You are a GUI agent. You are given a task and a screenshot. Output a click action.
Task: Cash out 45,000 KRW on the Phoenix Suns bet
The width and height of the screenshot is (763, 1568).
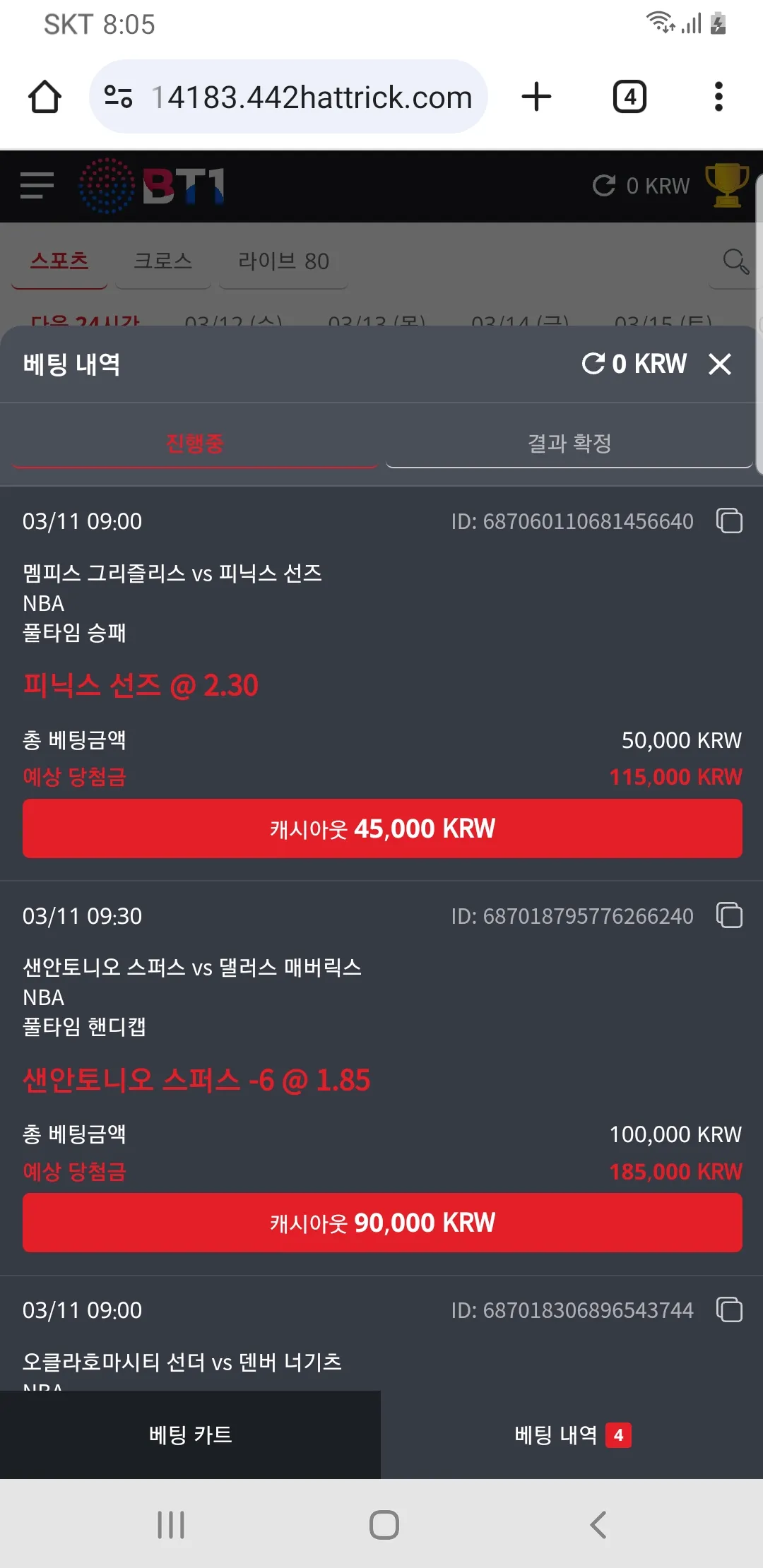click(x=382, y=828)
